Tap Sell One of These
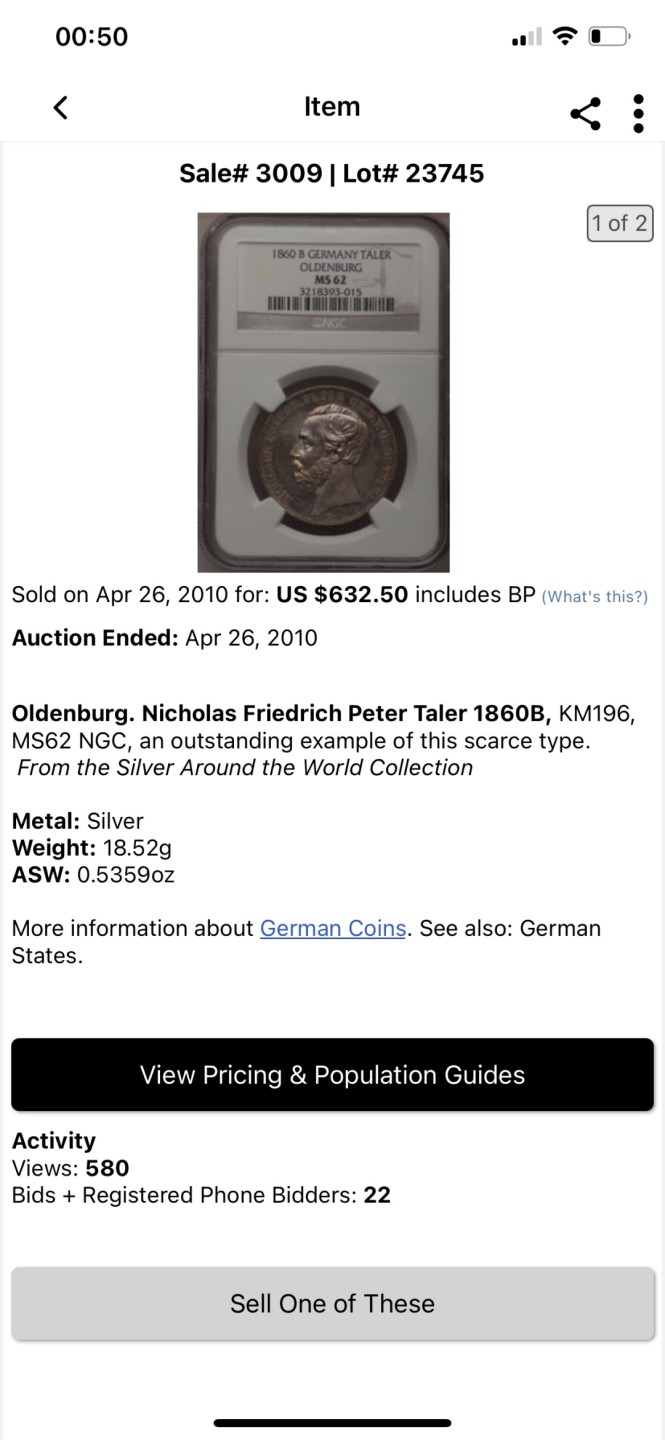The width and height of the screenshot is (665, 1440). point(332,1304)
